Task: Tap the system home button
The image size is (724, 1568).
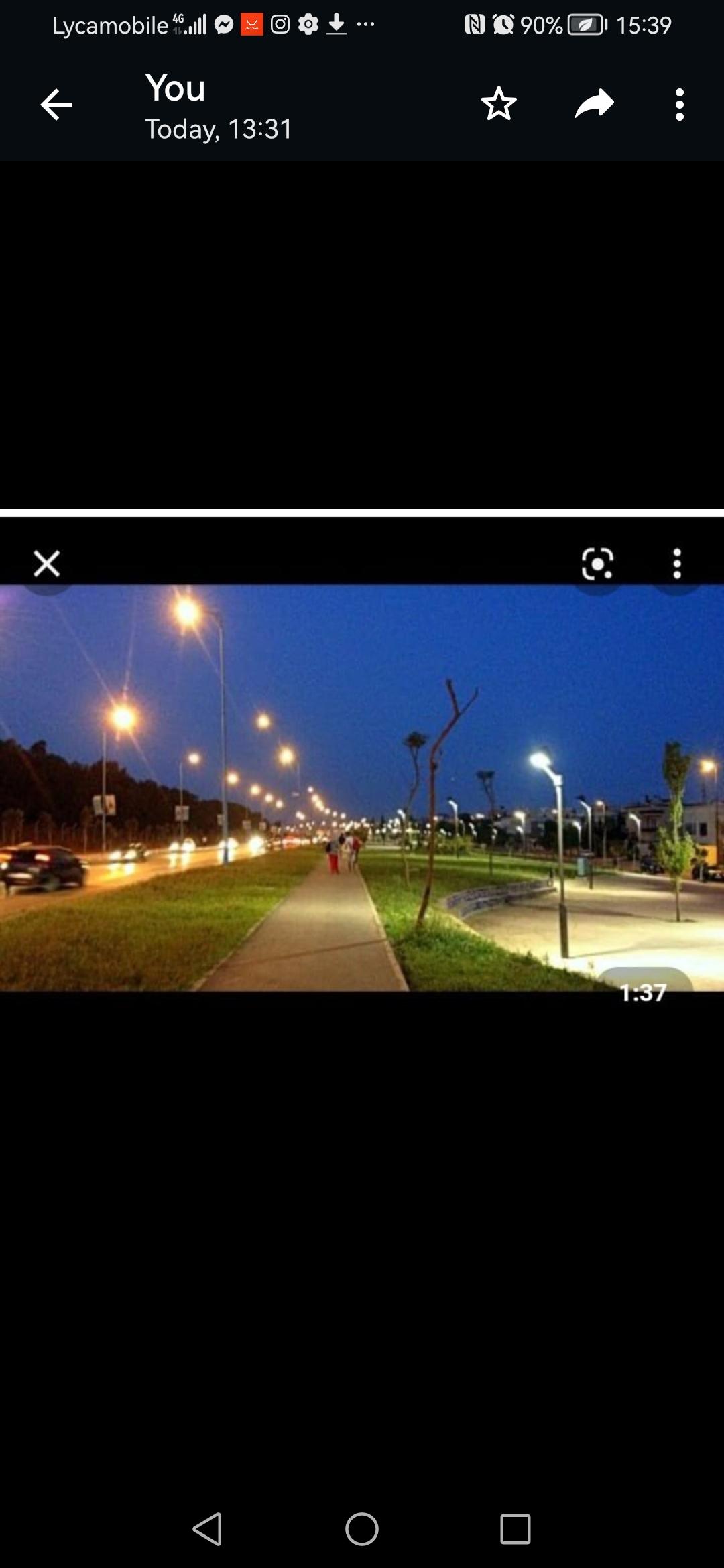Action: point(362,1529)
